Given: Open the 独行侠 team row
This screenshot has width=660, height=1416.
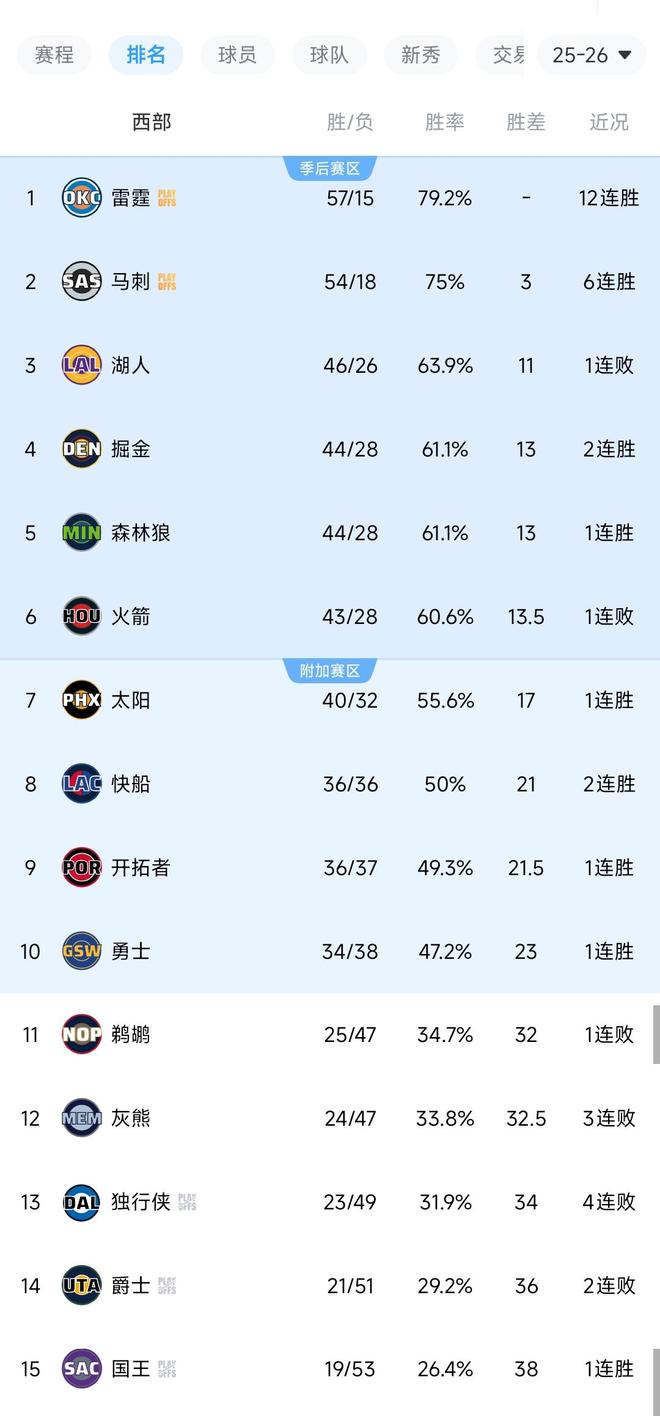Looking at the screenshot, I should point(140,1201).
